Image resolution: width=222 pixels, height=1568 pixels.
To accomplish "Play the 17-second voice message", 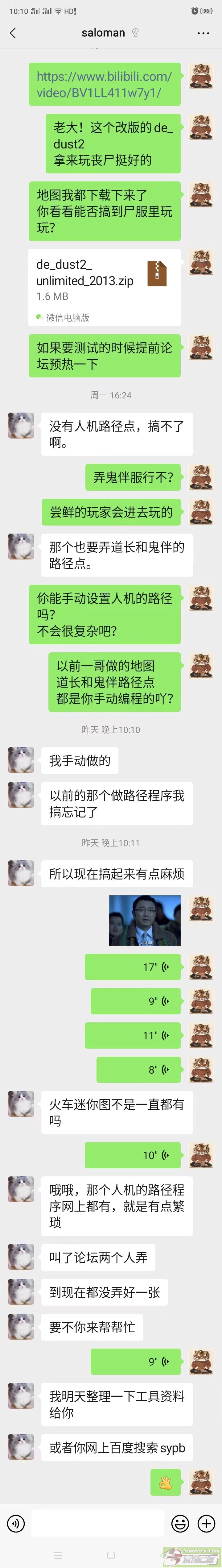I will point(133,967).
